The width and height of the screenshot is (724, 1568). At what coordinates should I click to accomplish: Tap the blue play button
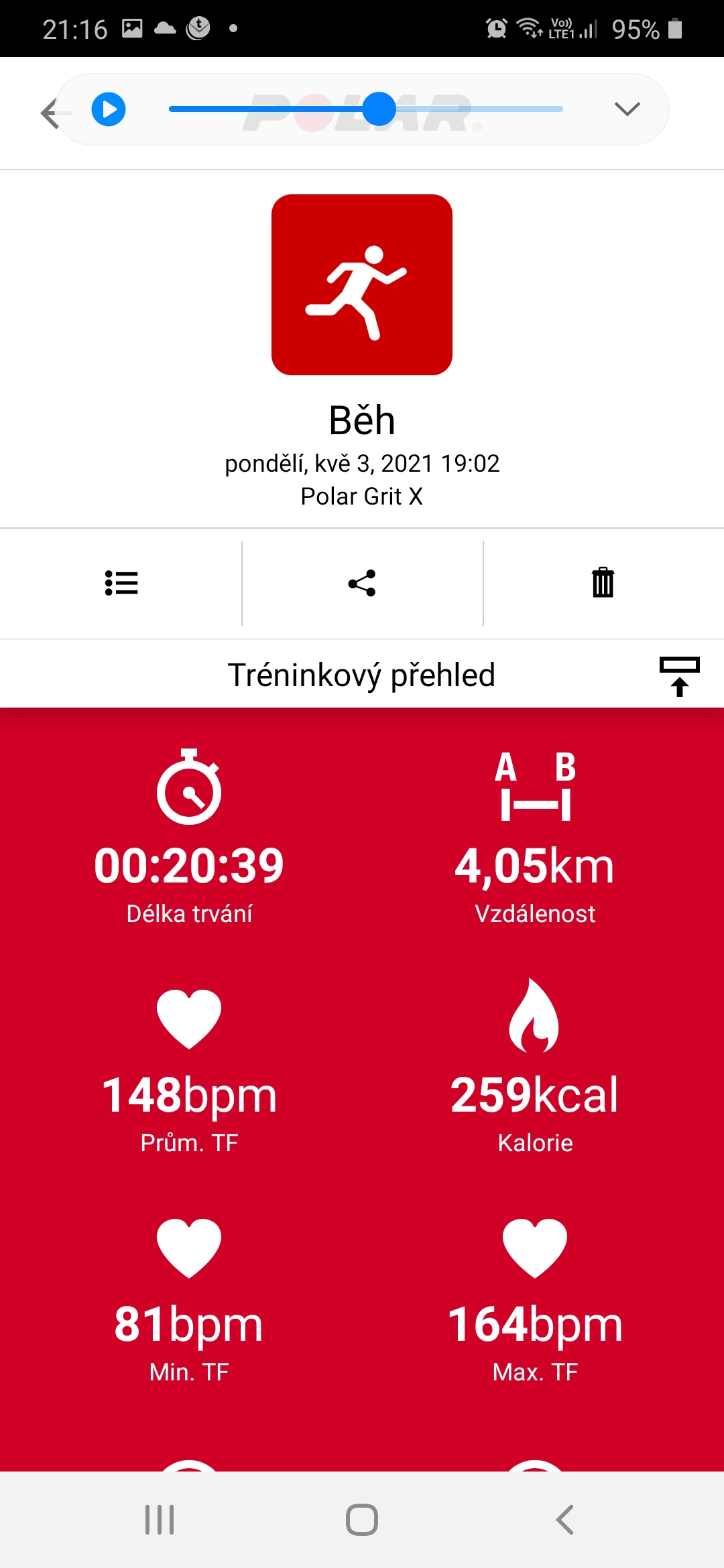tap(109, 109)
